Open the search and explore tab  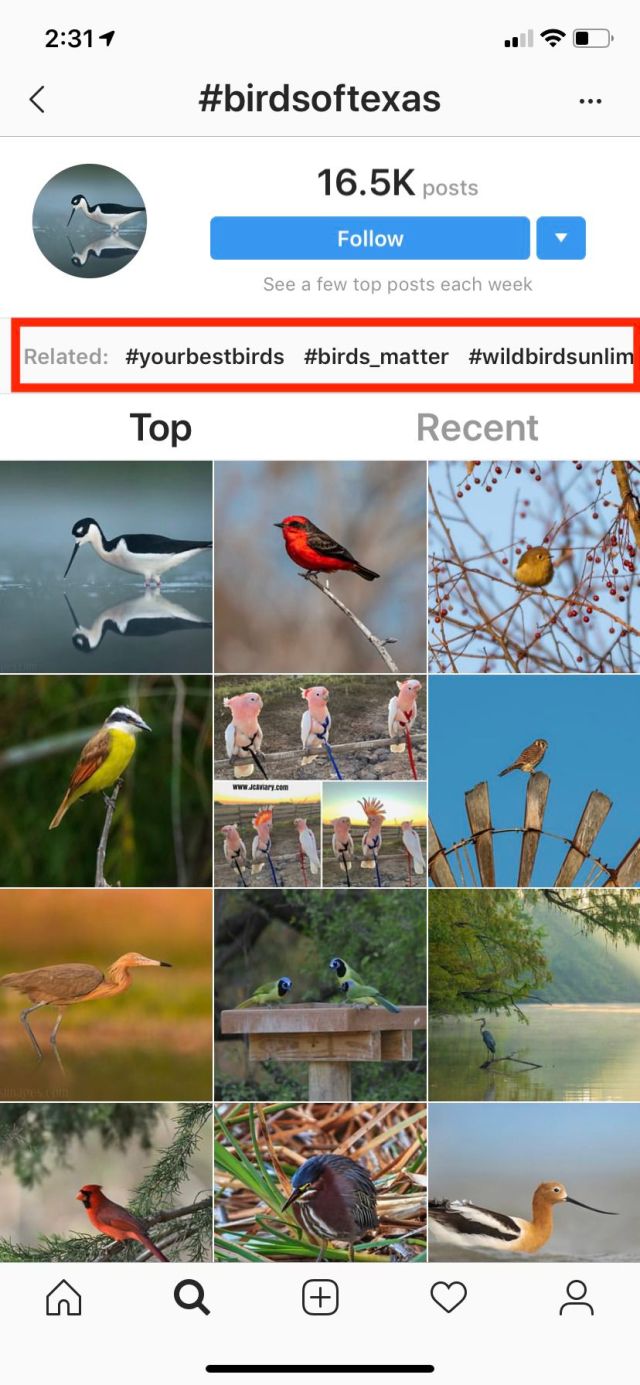coord(192,1297)
